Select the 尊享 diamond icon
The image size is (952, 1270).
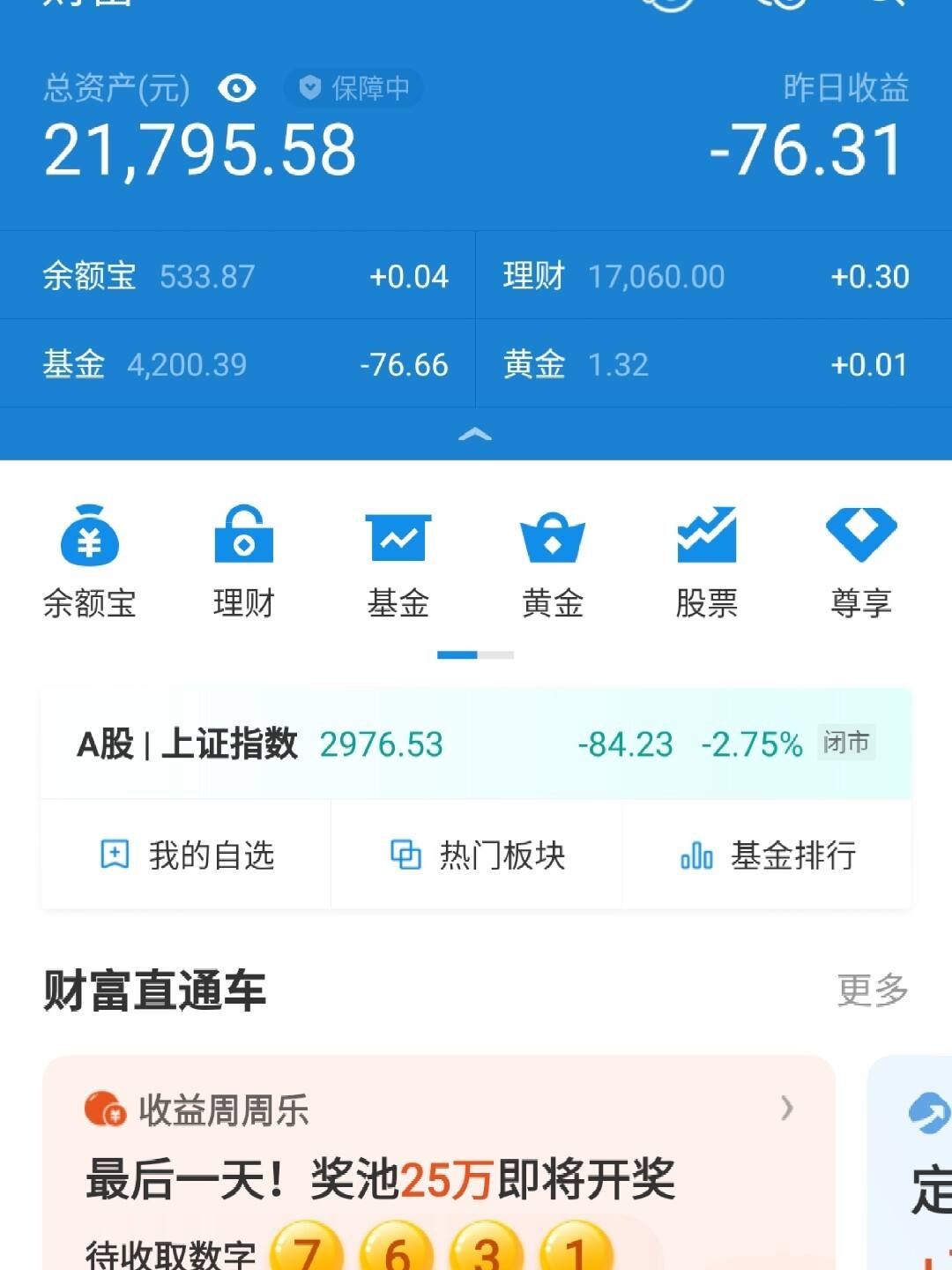[862, 535]
